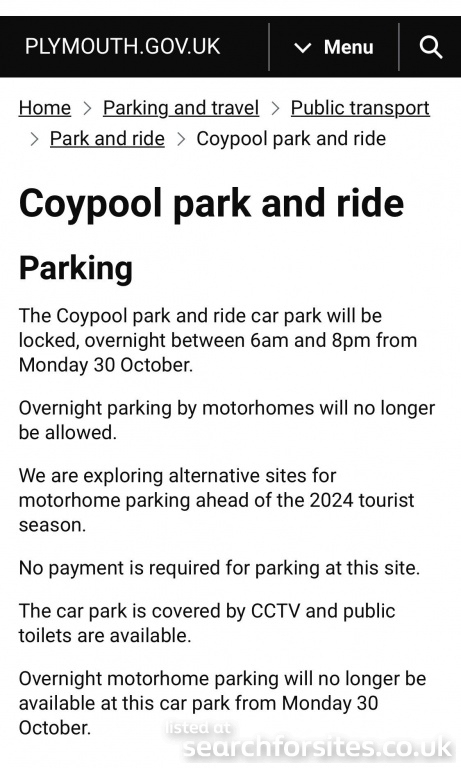The height and width of the screenshot is (768, 461).
Task: Expand the Menu dropdown
Action: (334, 47)
